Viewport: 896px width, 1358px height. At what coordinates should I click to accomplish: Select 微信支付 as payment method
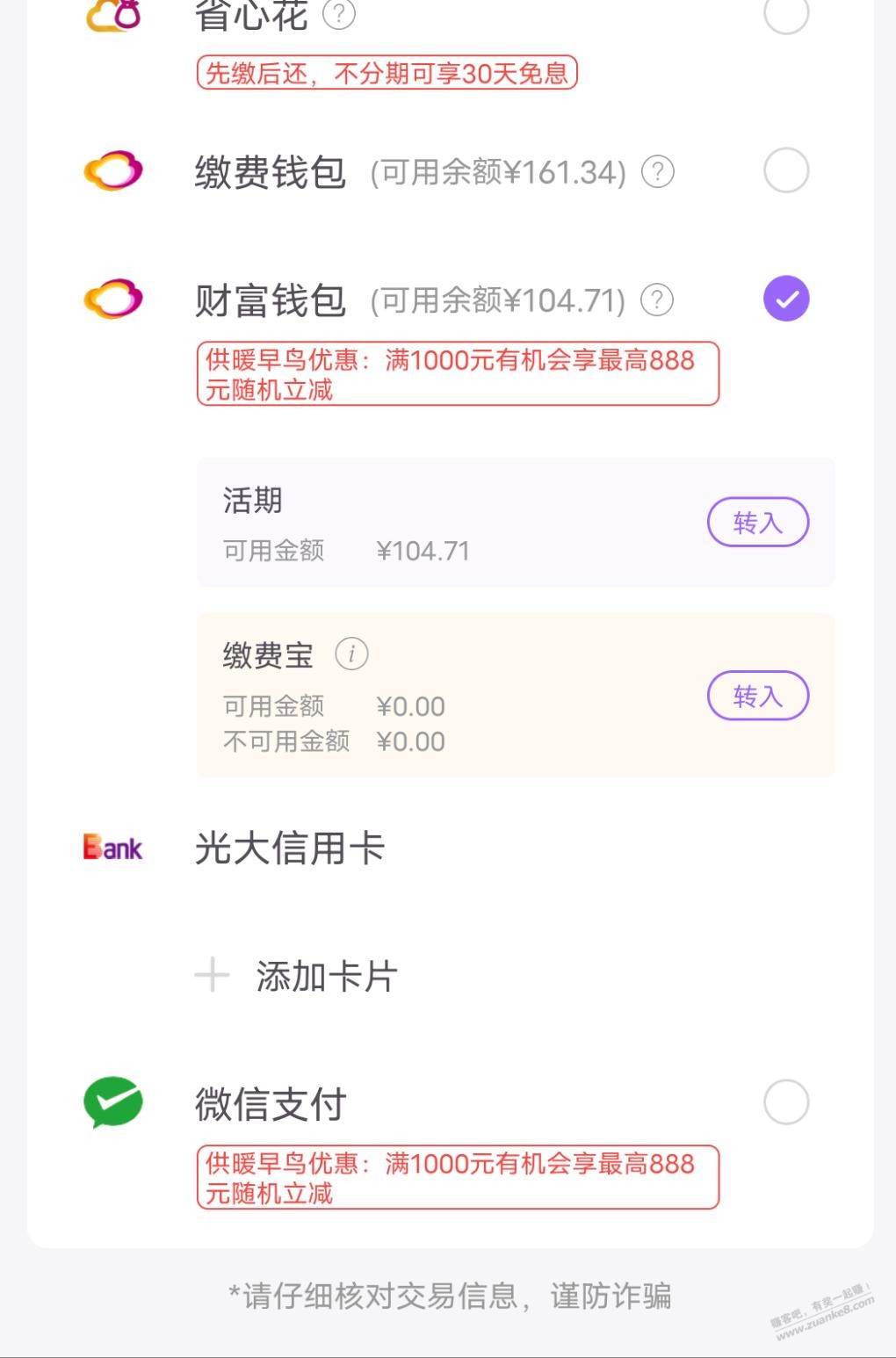pyautogui.click(x=785, y=1102)
